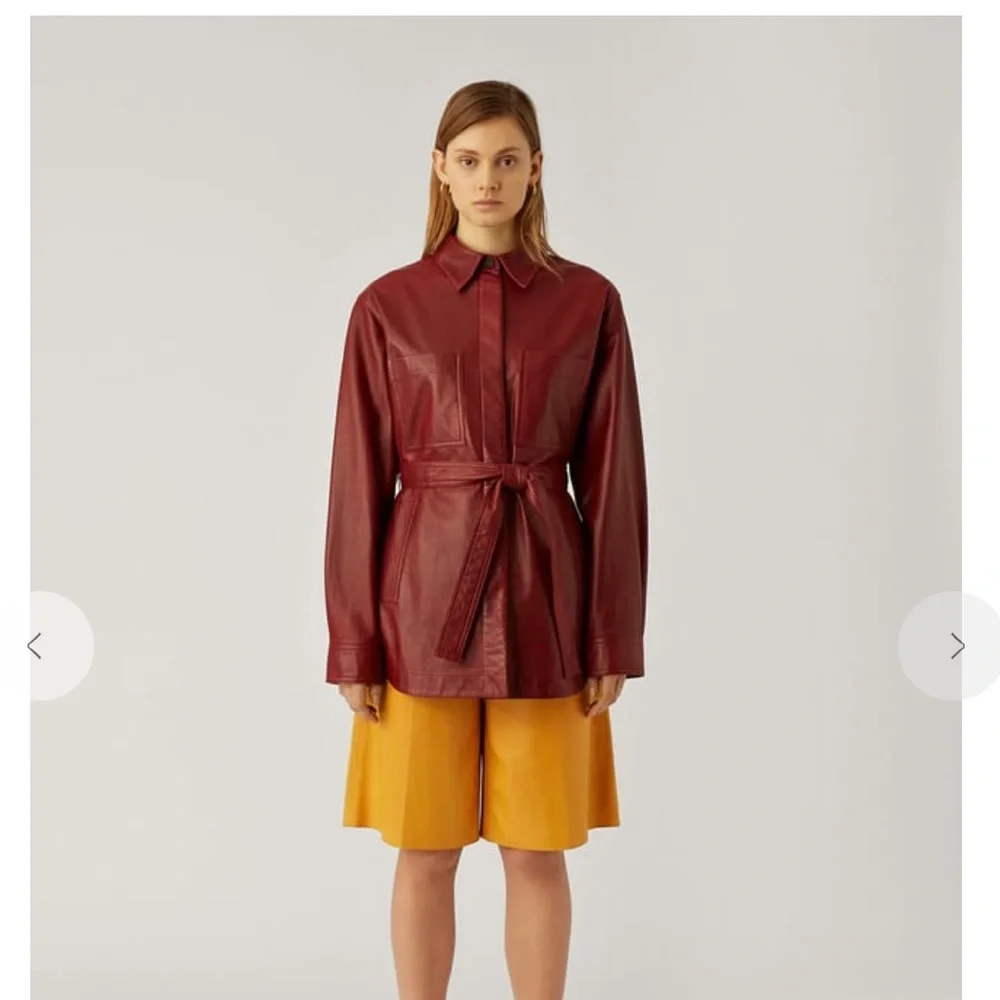Show the next product photo
Viewport: 1000px width, 1000px height.
955,646
